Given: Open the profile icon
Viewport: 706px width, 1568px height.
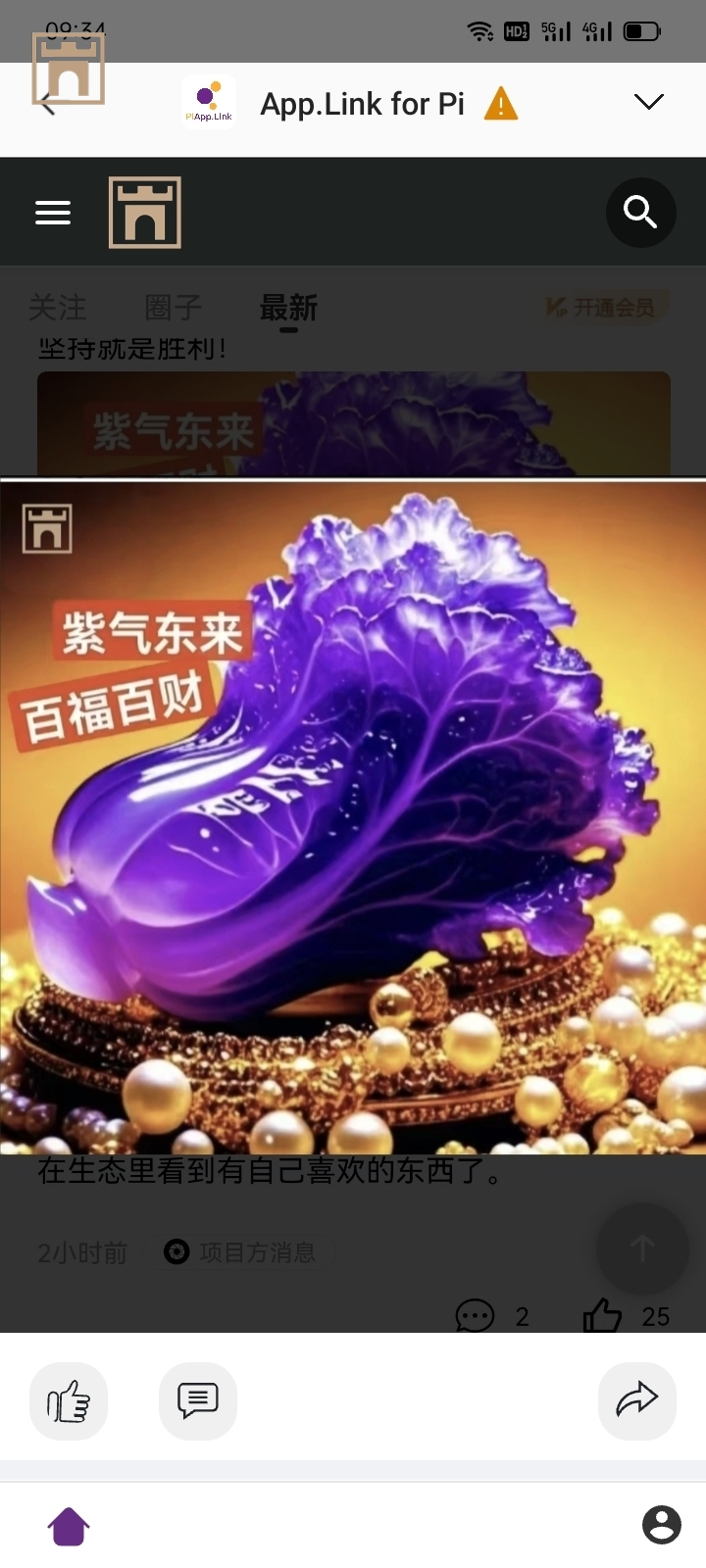Looking at the screenshot, I should pyautogui.click(x=661, y=1525).
